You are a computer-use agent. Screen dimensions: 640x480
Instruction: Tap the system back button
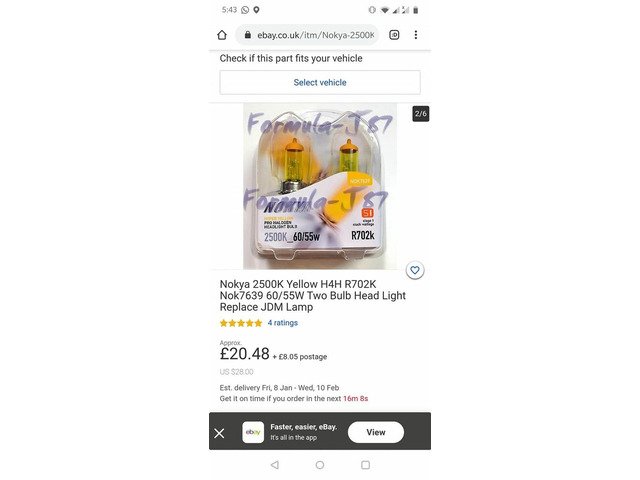[274, 465]
